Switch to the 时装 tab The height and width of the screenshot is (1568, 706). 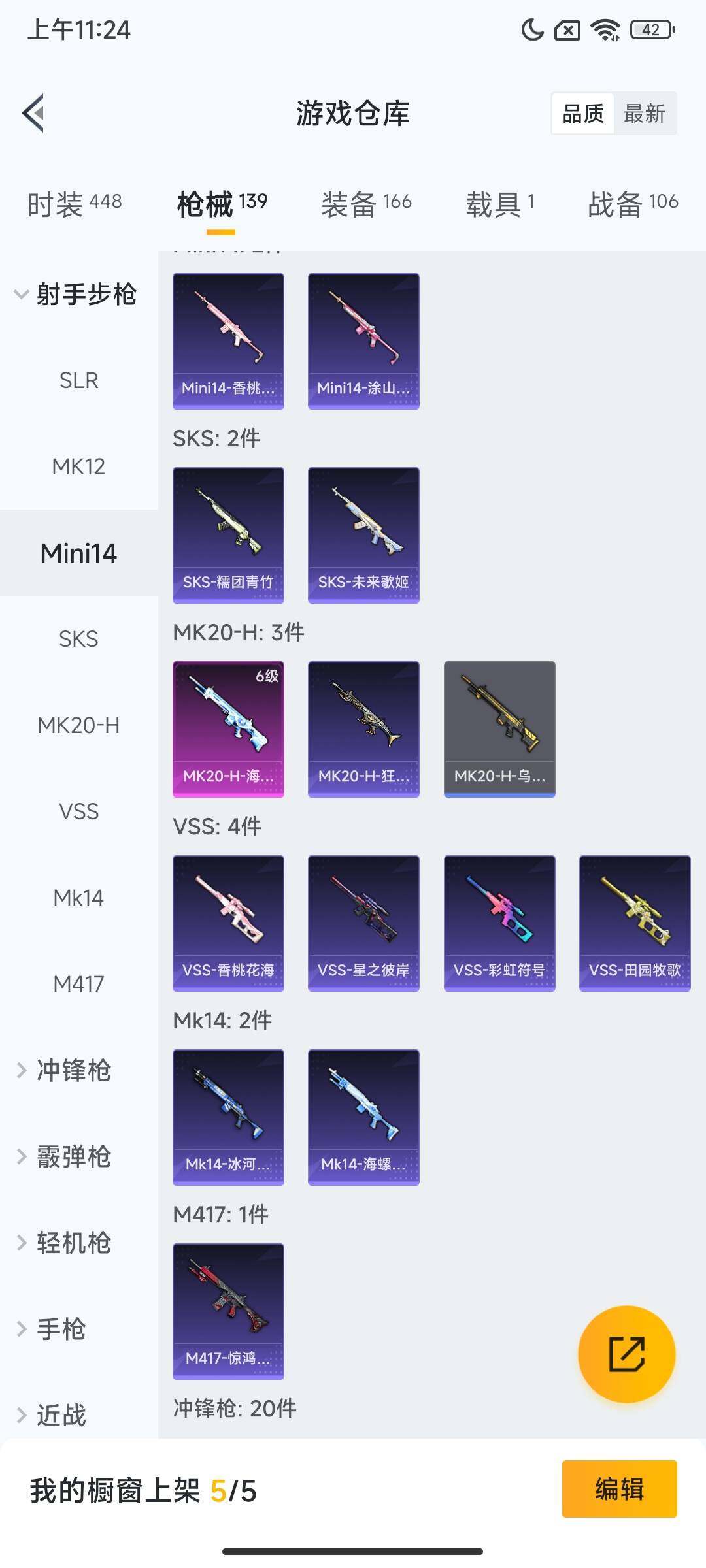click(75, 204)
